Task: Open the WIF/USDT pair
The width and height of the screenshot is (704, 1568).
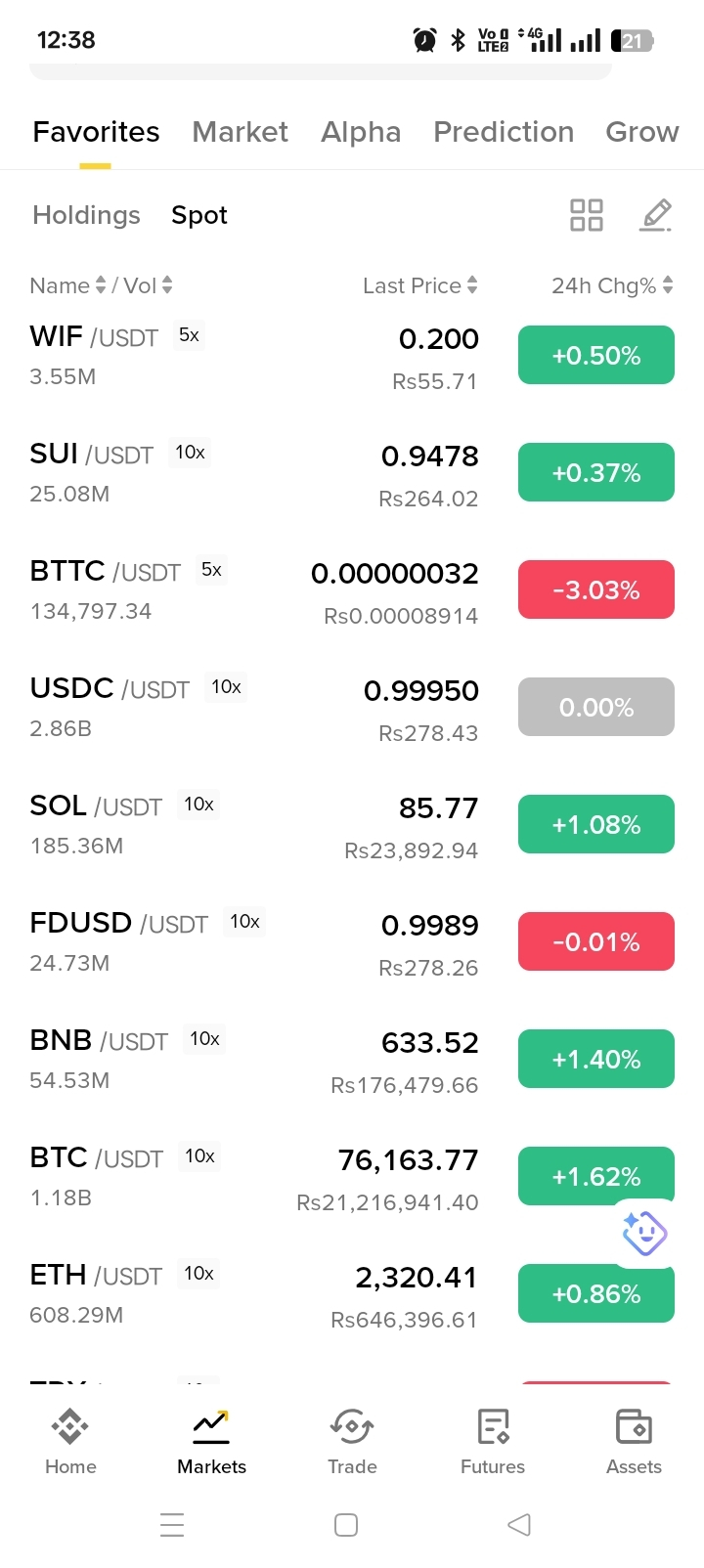Action: click(352, 357)
